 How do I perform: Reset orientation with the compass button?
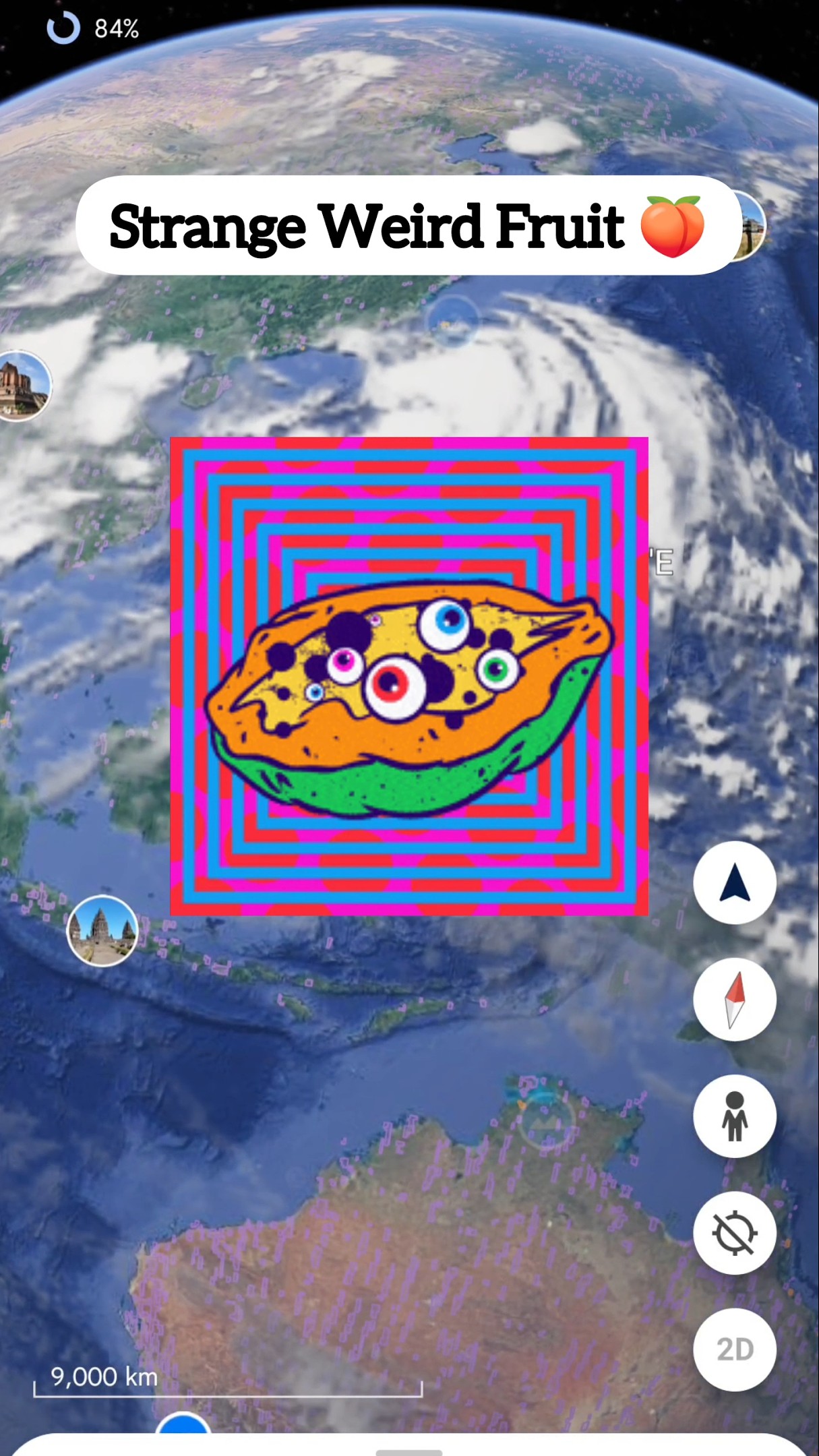point(735,999)
